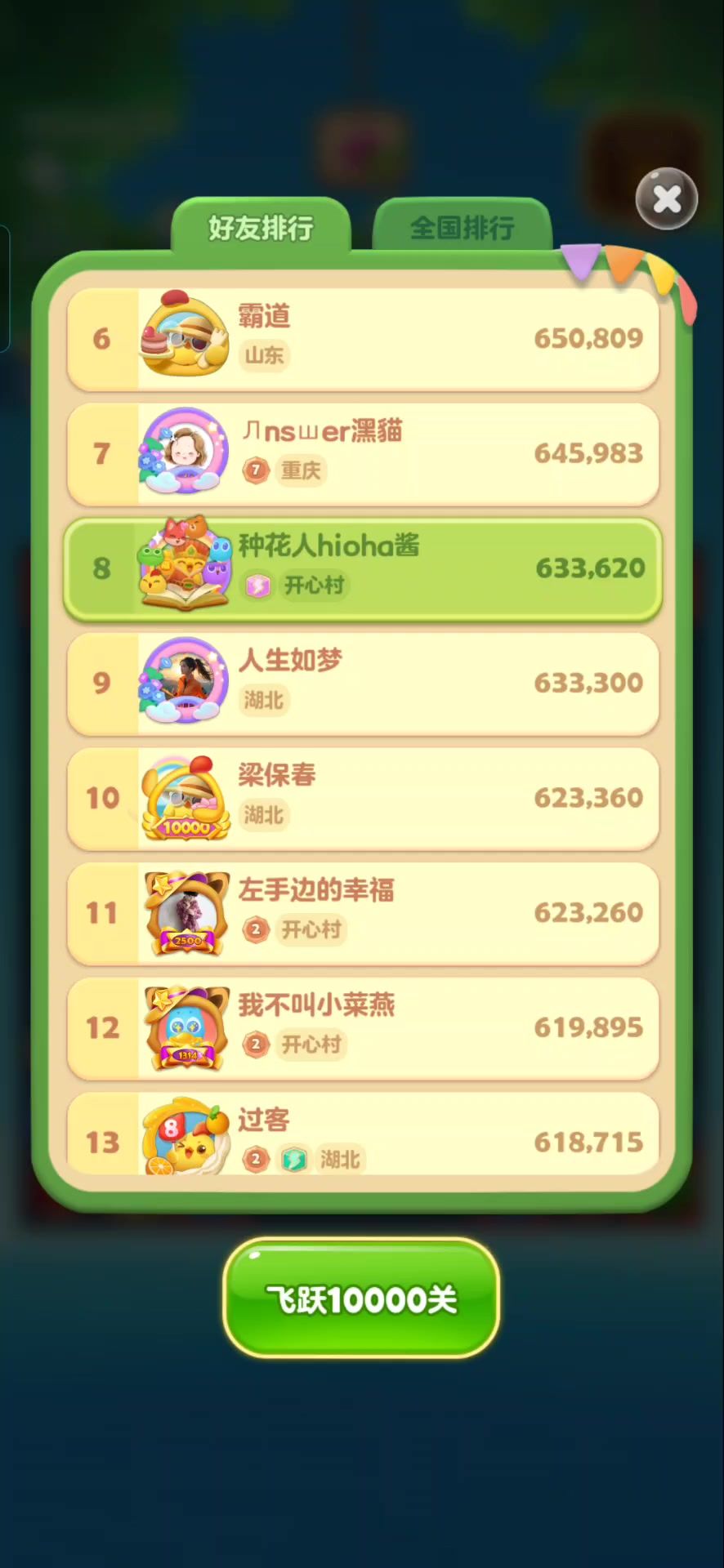This screenshot has height=1568, width=724.
Task: Tap the 飞跃10000关 button
Action: (361, 1298)
